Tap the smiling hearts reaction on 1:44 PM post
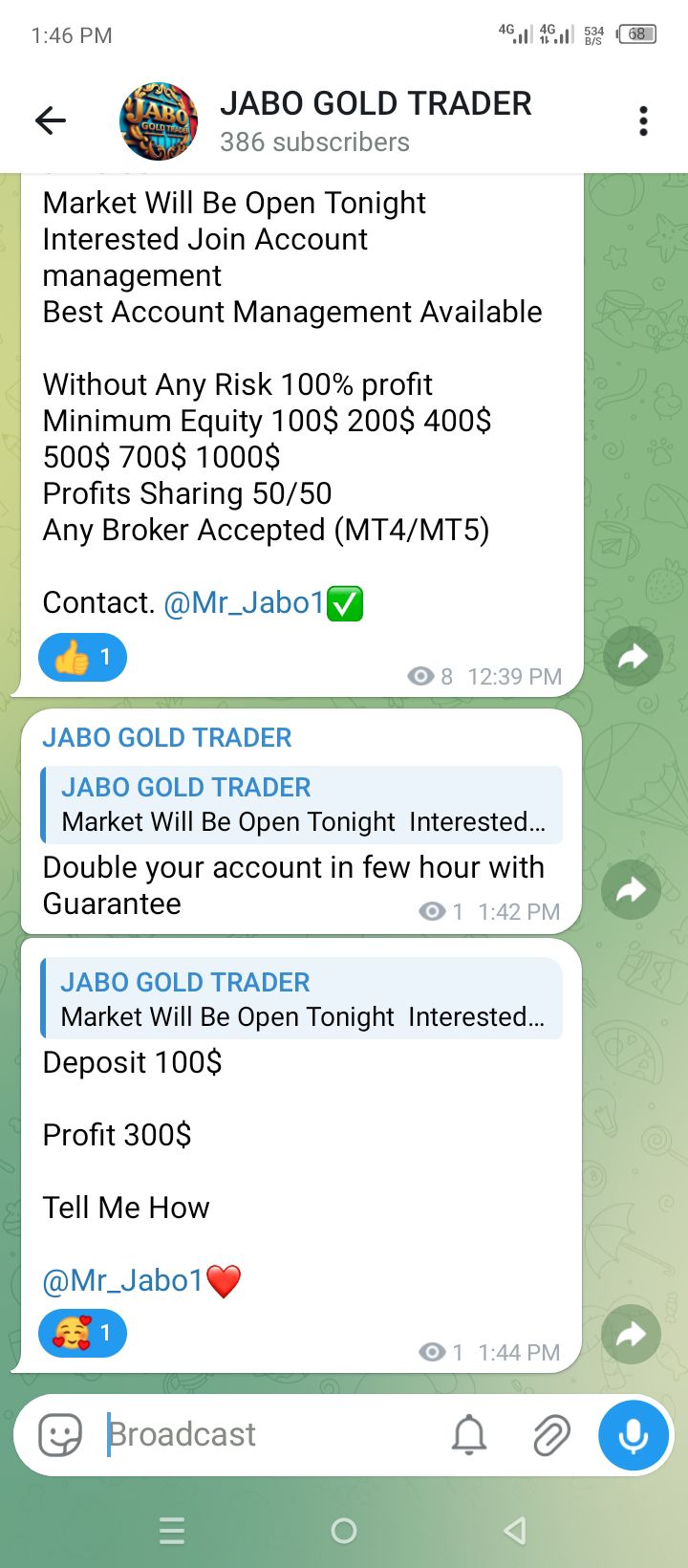Viewport: 688px width, 1568px height. [82, 1333]
